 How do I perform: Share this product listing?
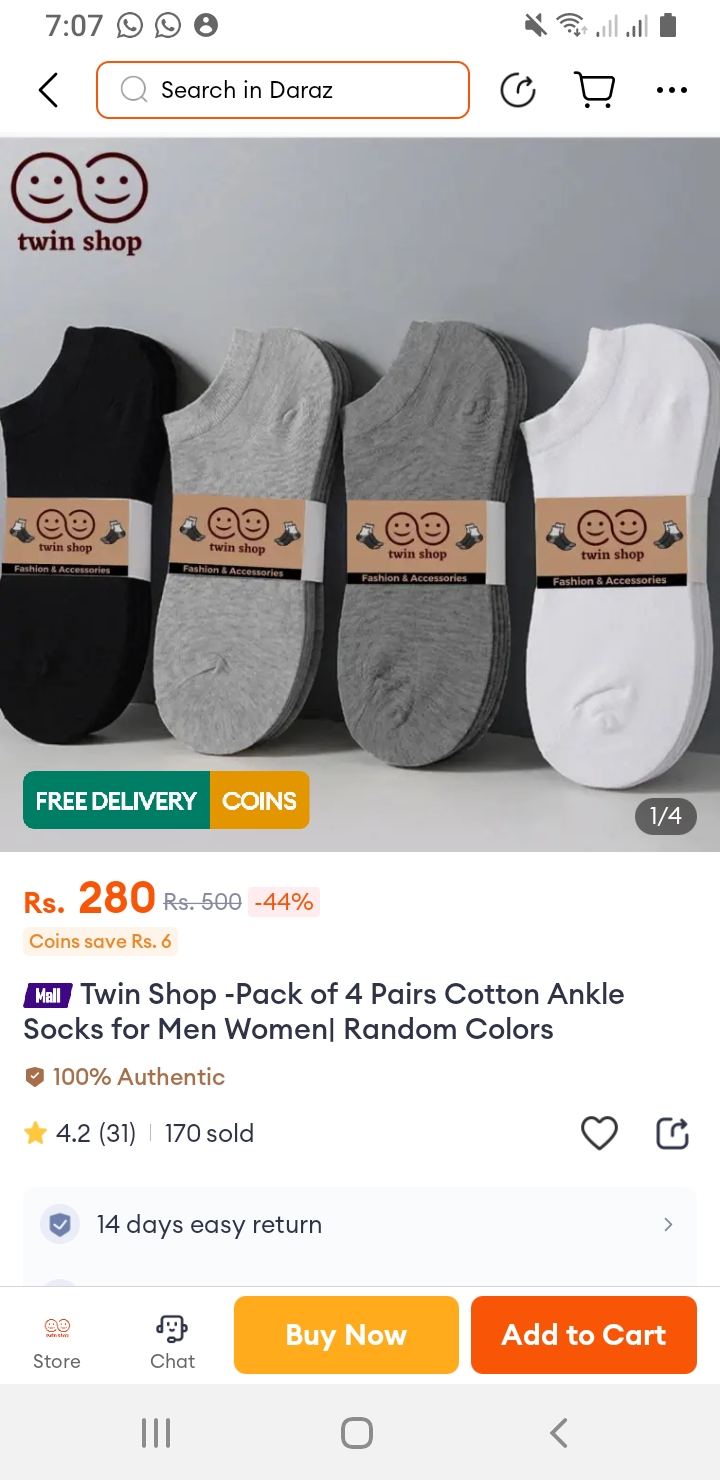(672, 1133)
